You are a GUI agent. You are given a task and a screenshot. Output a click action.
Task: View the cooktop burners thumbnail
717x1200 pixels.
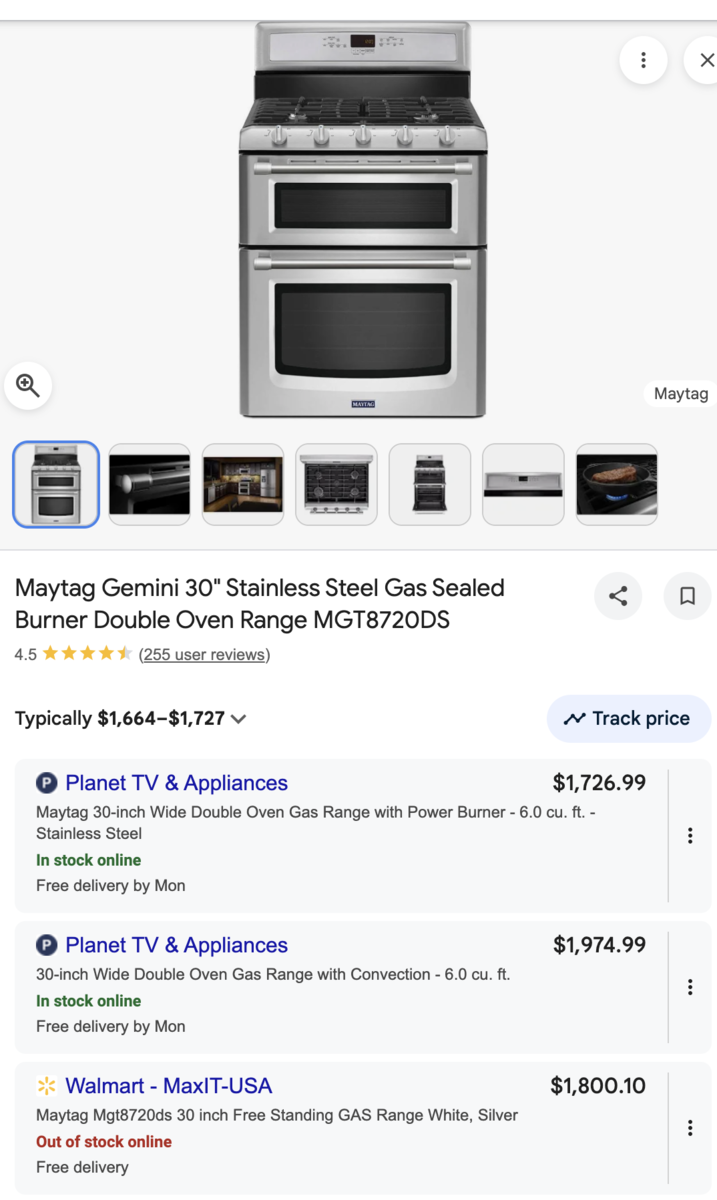pyautogui.click(x=336, y=485)
